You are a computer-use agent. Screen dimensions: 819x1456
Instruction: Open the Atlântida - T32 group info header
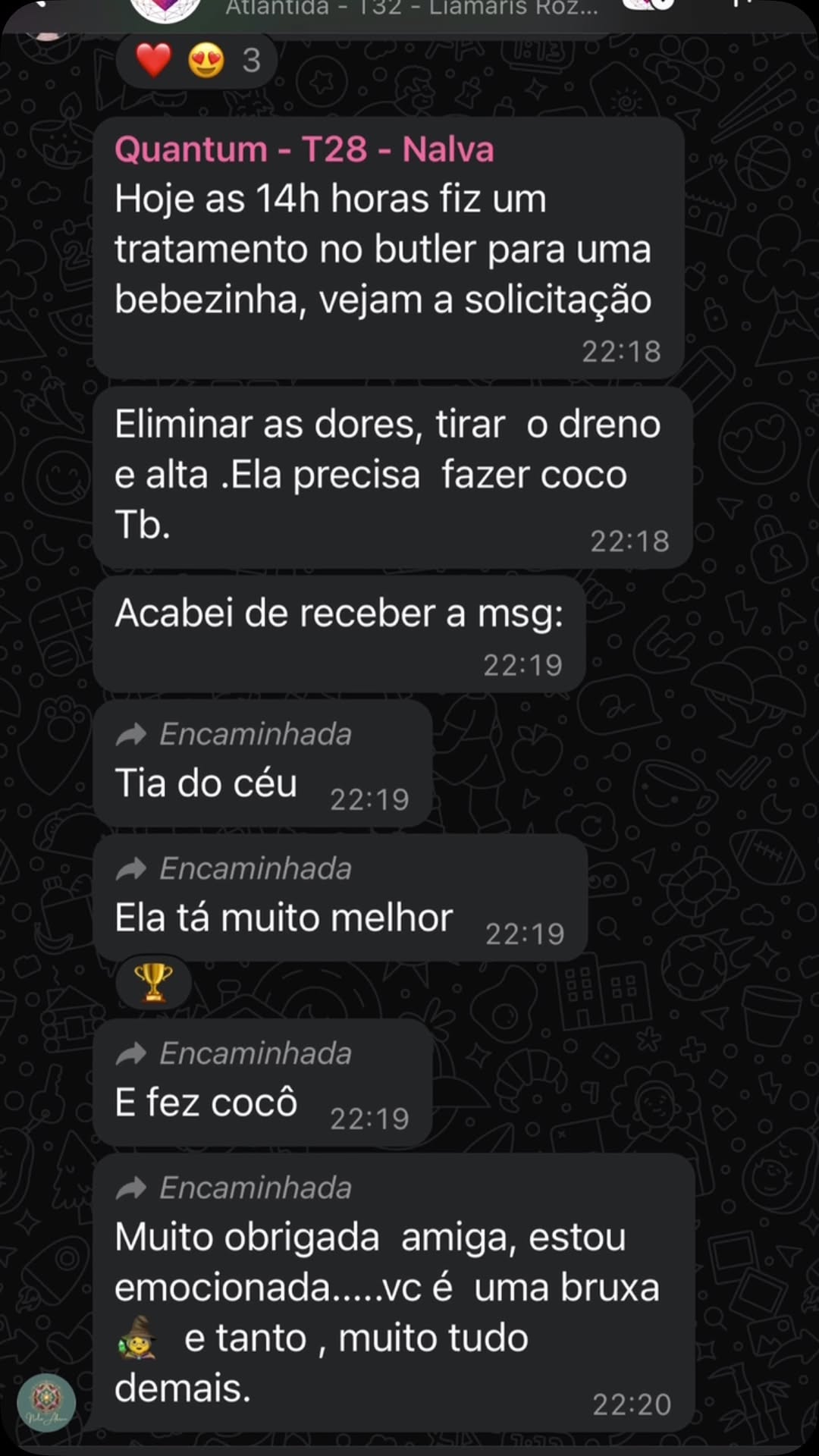pyautogui.click(x=411, y=9)
